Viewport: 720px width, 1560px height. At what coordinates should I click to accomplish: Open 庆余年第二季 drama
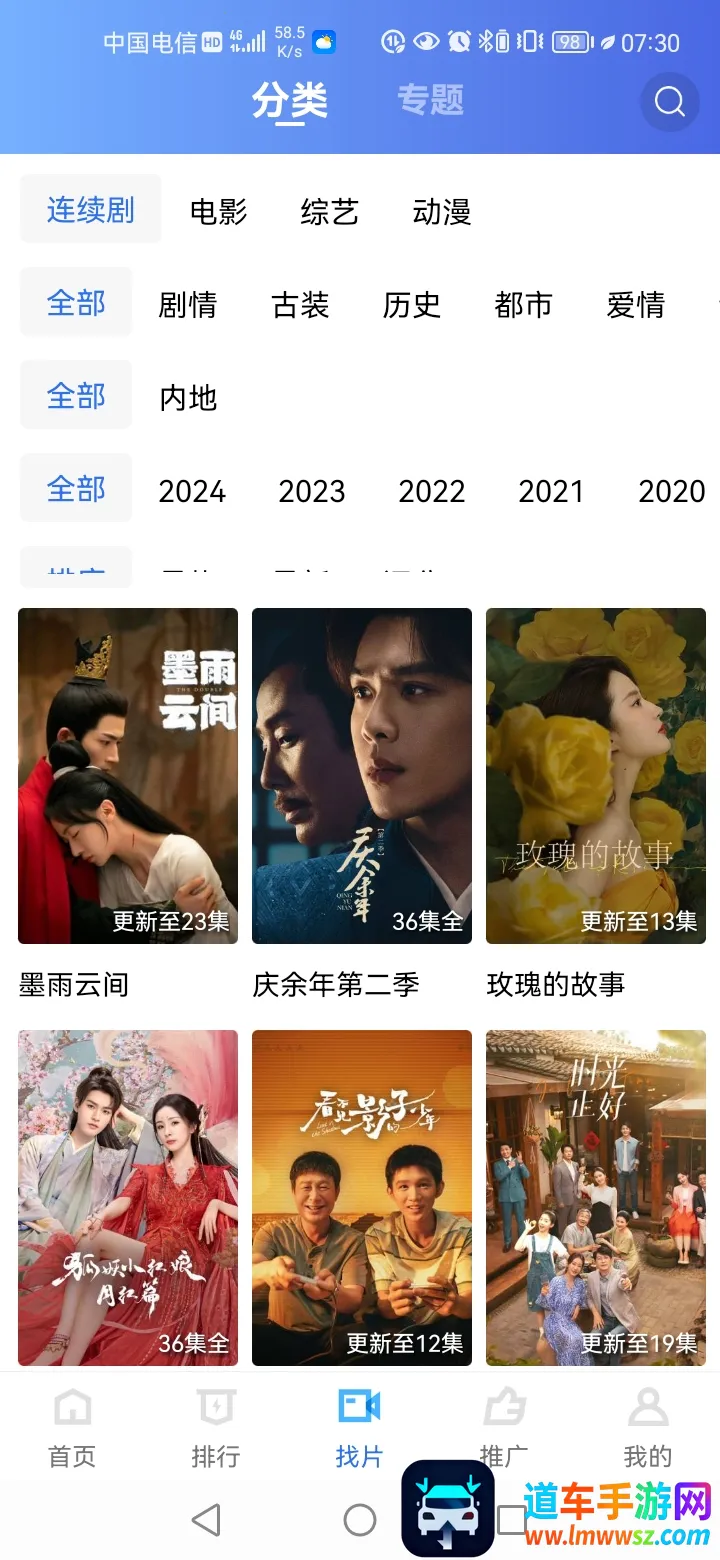(x=361, y=775)
